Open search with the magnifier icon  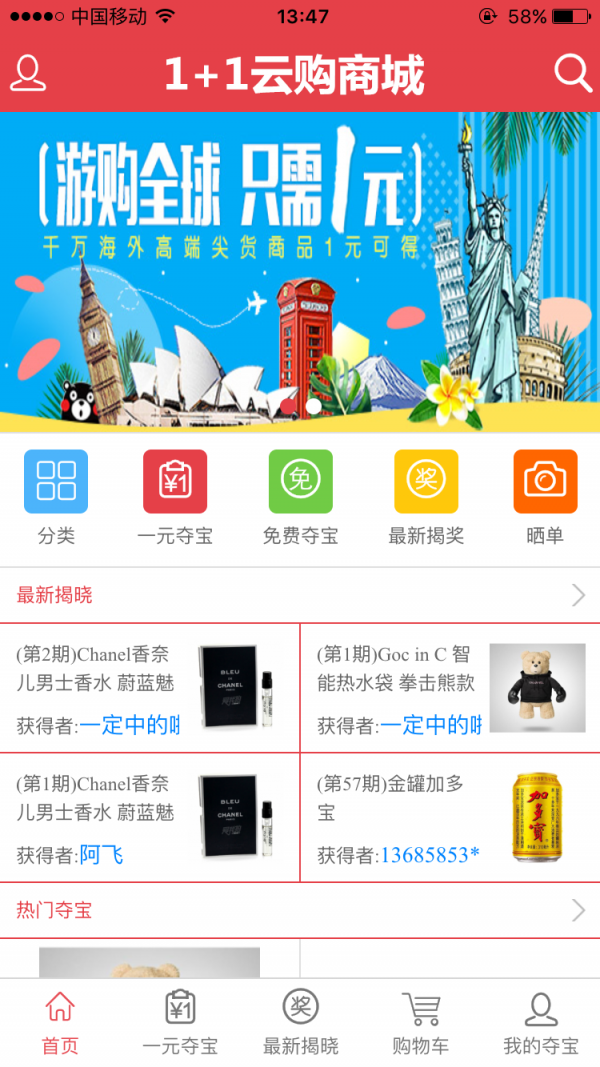coord(573,73)
